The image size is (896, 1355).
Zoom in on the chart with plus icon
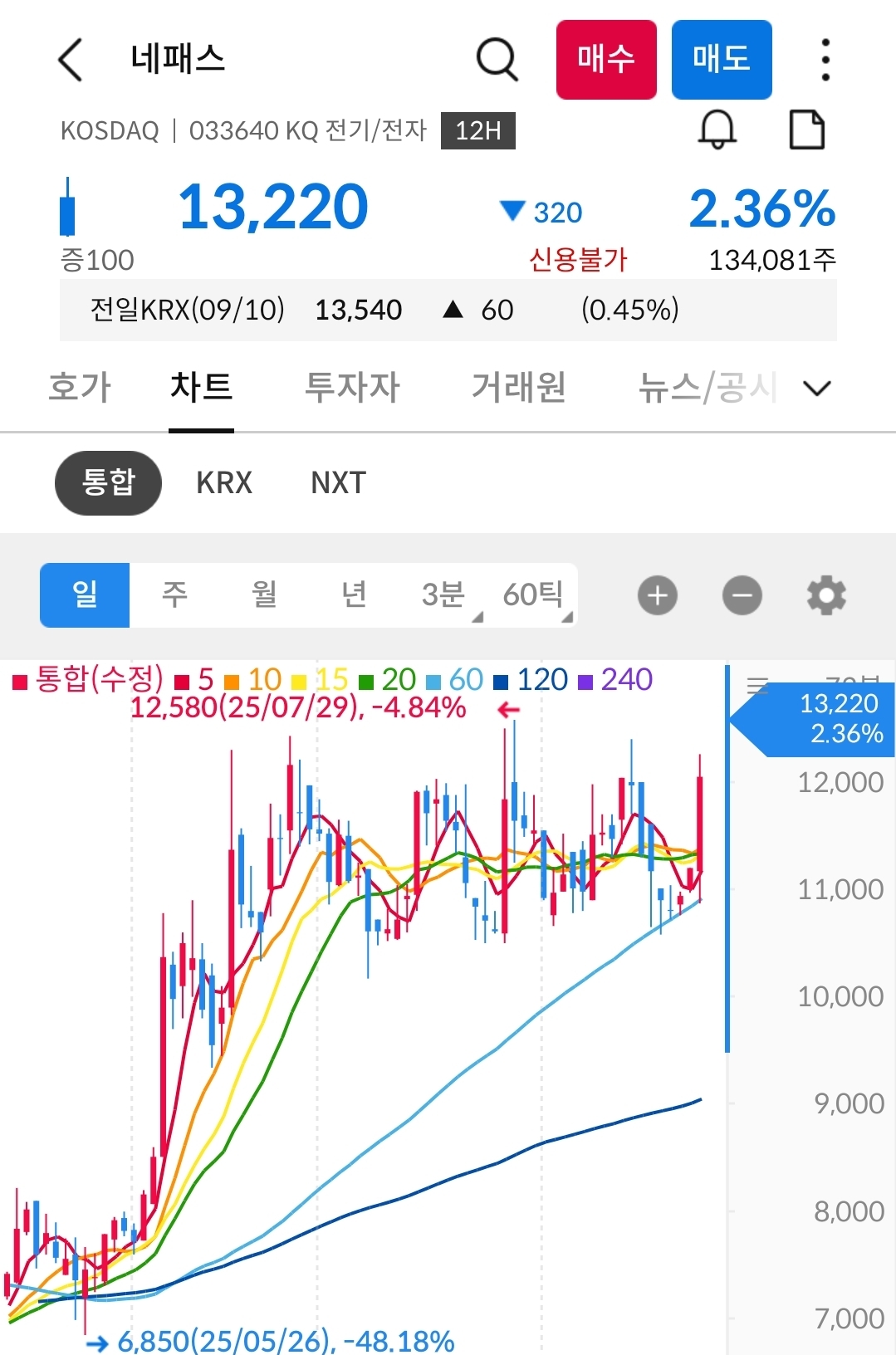coord(657,594)
